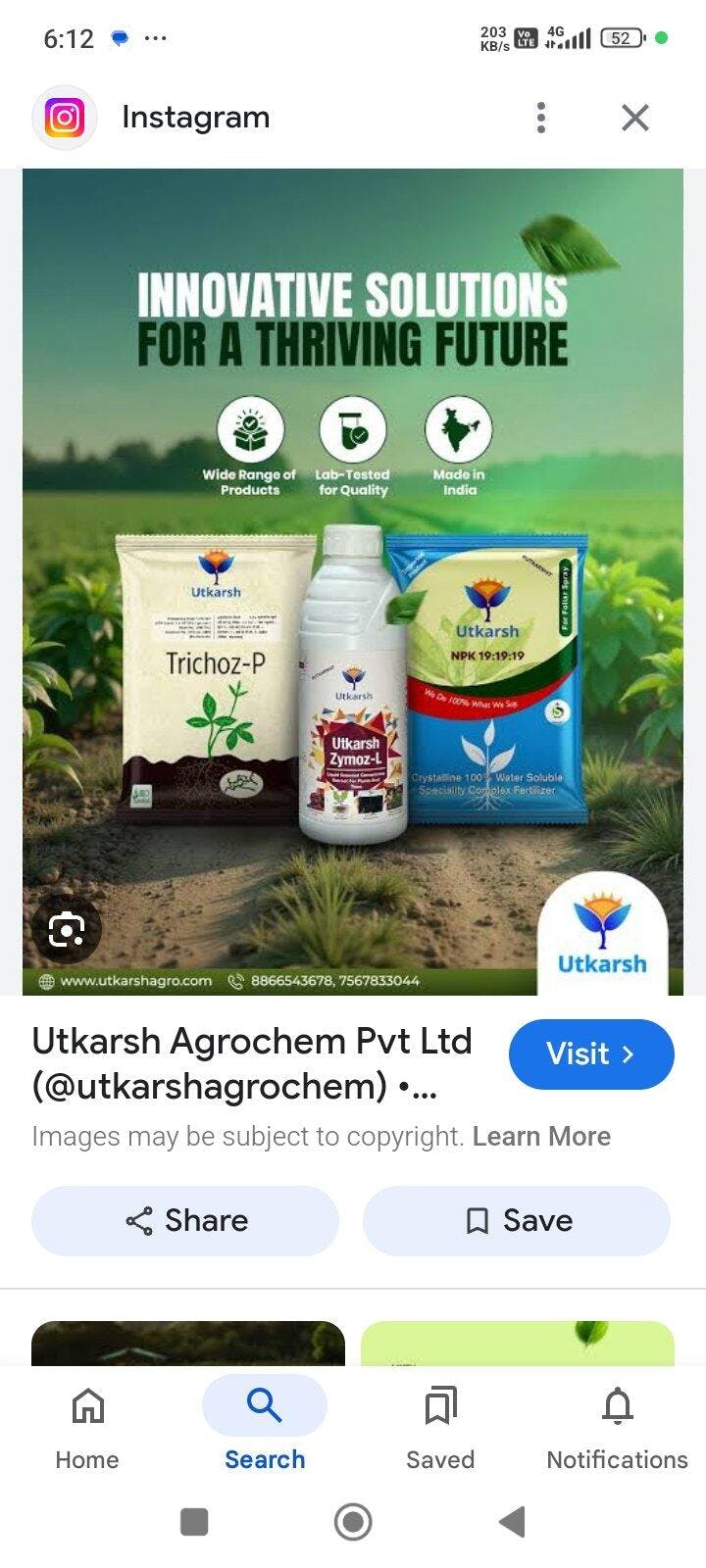Save this image to collection
The width and height of the screenshot is (706, 1568).
tap(517, 1220)
